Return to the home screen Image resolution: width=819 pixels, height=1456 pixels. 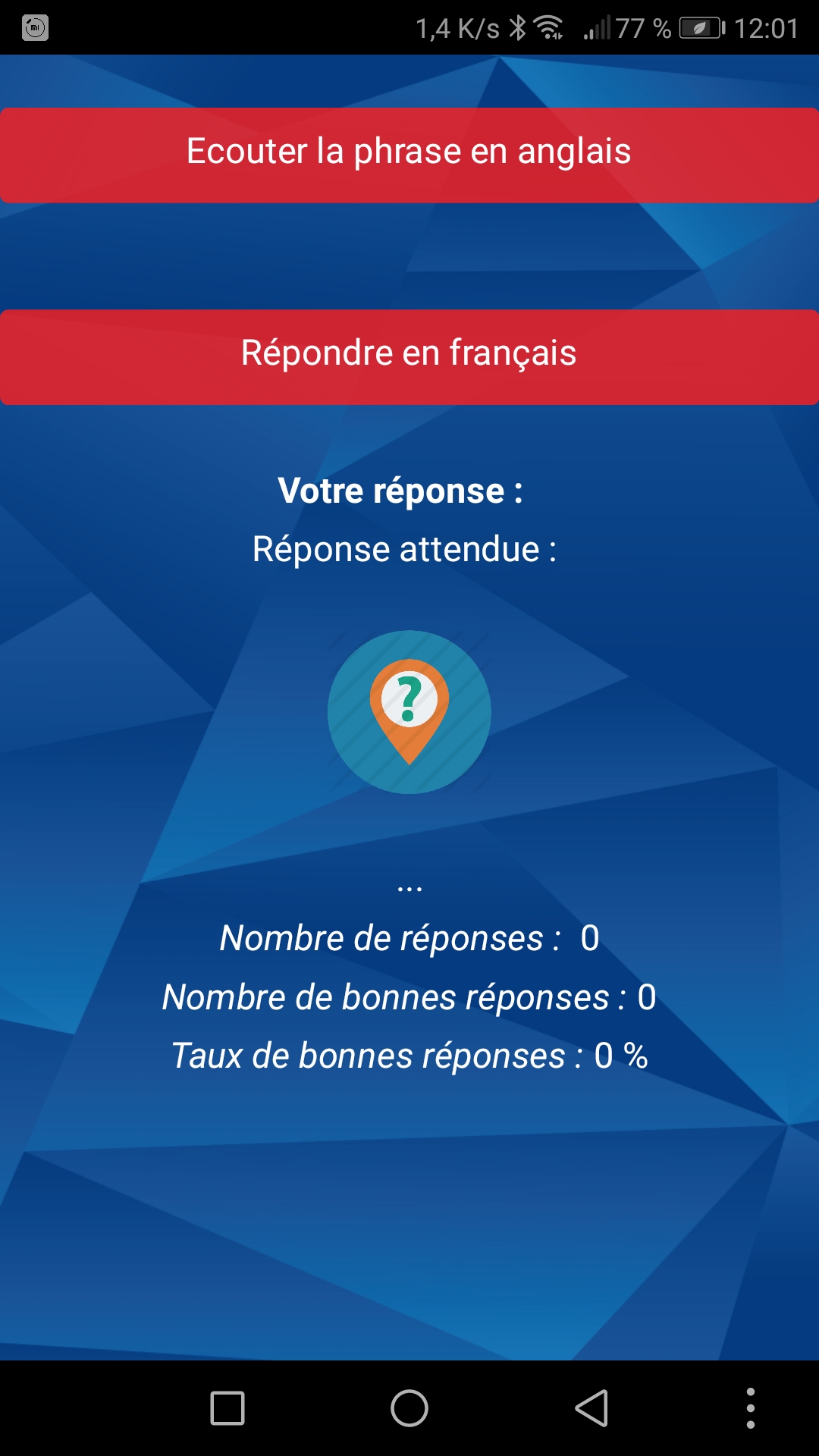409,1408
